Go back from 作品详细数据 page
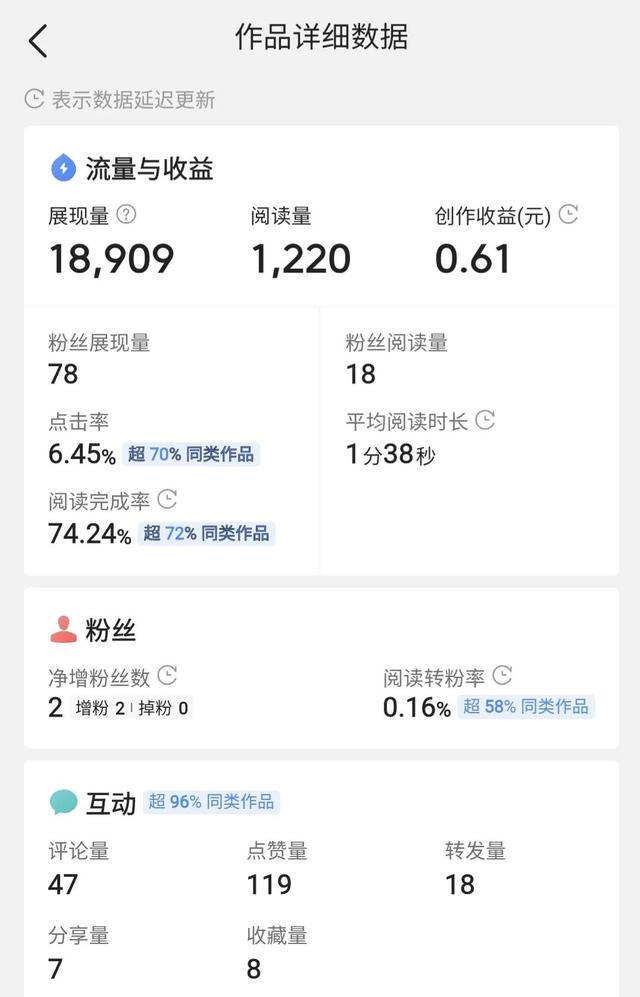The image size is (640, 997). pyautogui.click(x=38, y=42)
